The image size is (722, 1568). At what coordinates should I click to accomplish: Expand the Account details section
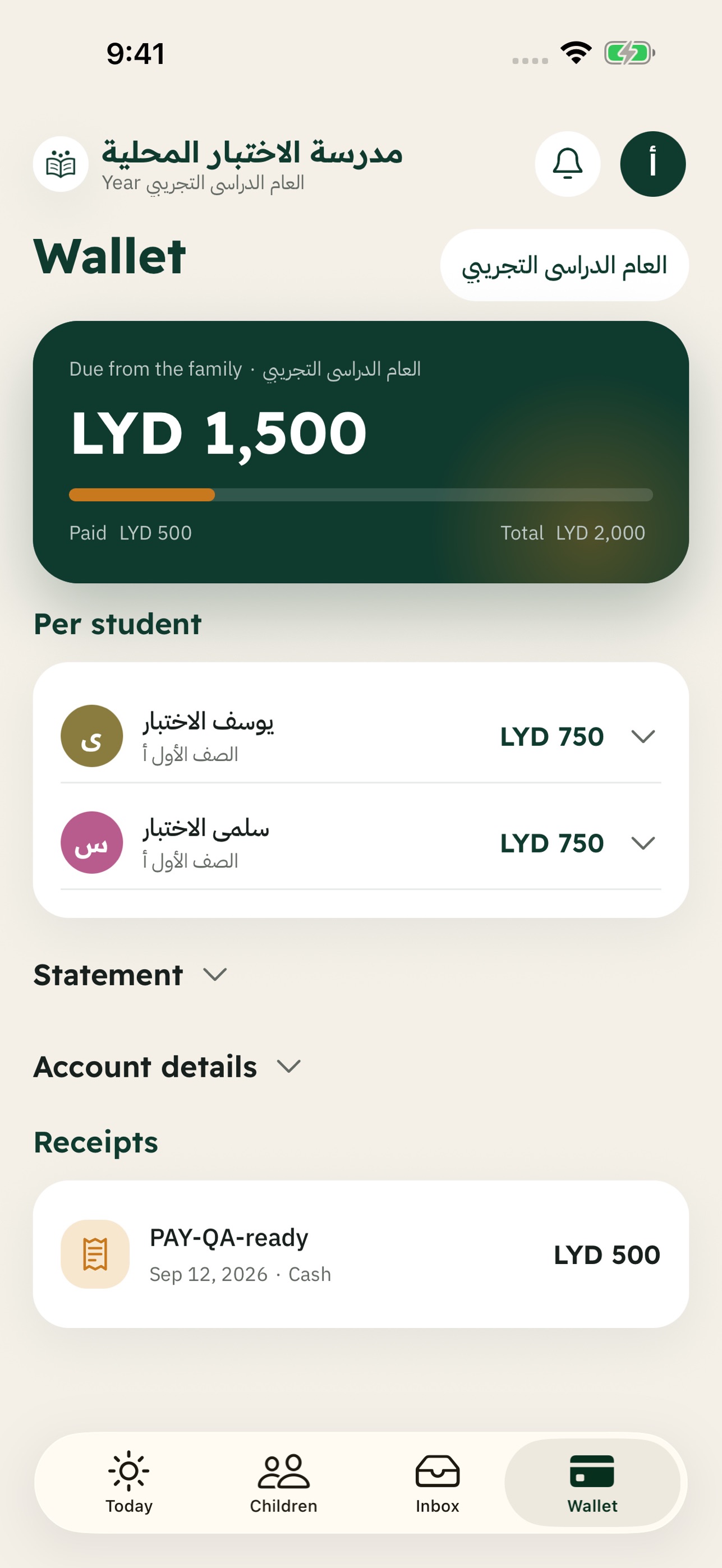click(167, 1067)
